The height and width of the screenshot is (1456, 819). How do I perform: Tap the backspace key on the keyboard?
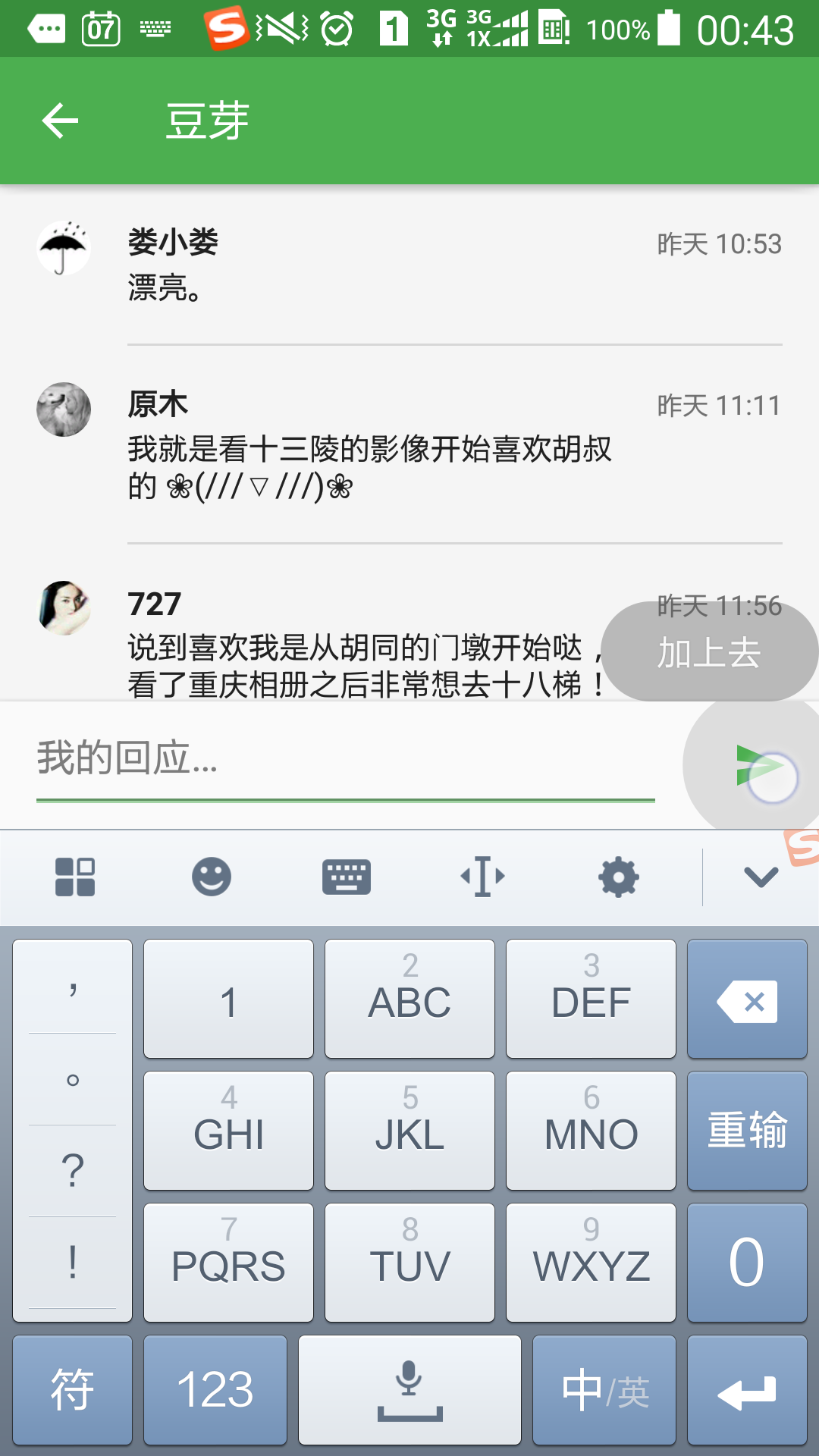746,999
